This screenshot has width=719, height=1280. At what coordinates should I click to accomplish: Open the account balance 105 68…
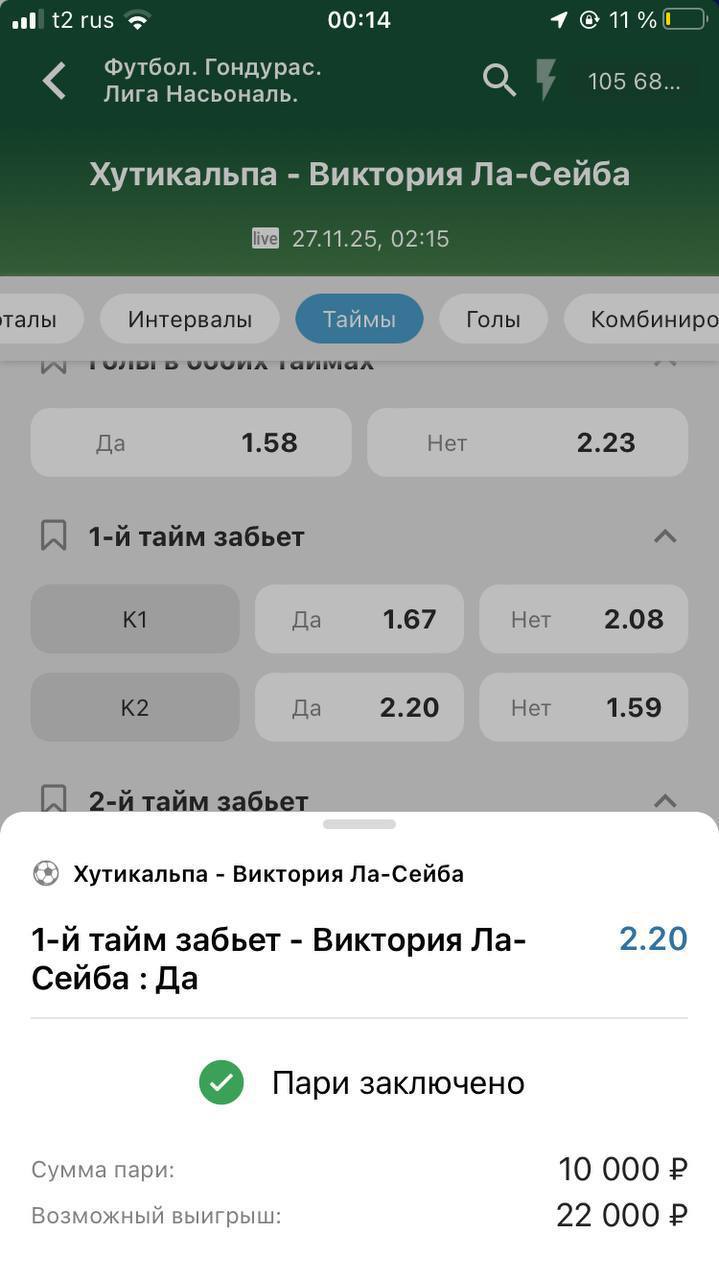point(634,81)
